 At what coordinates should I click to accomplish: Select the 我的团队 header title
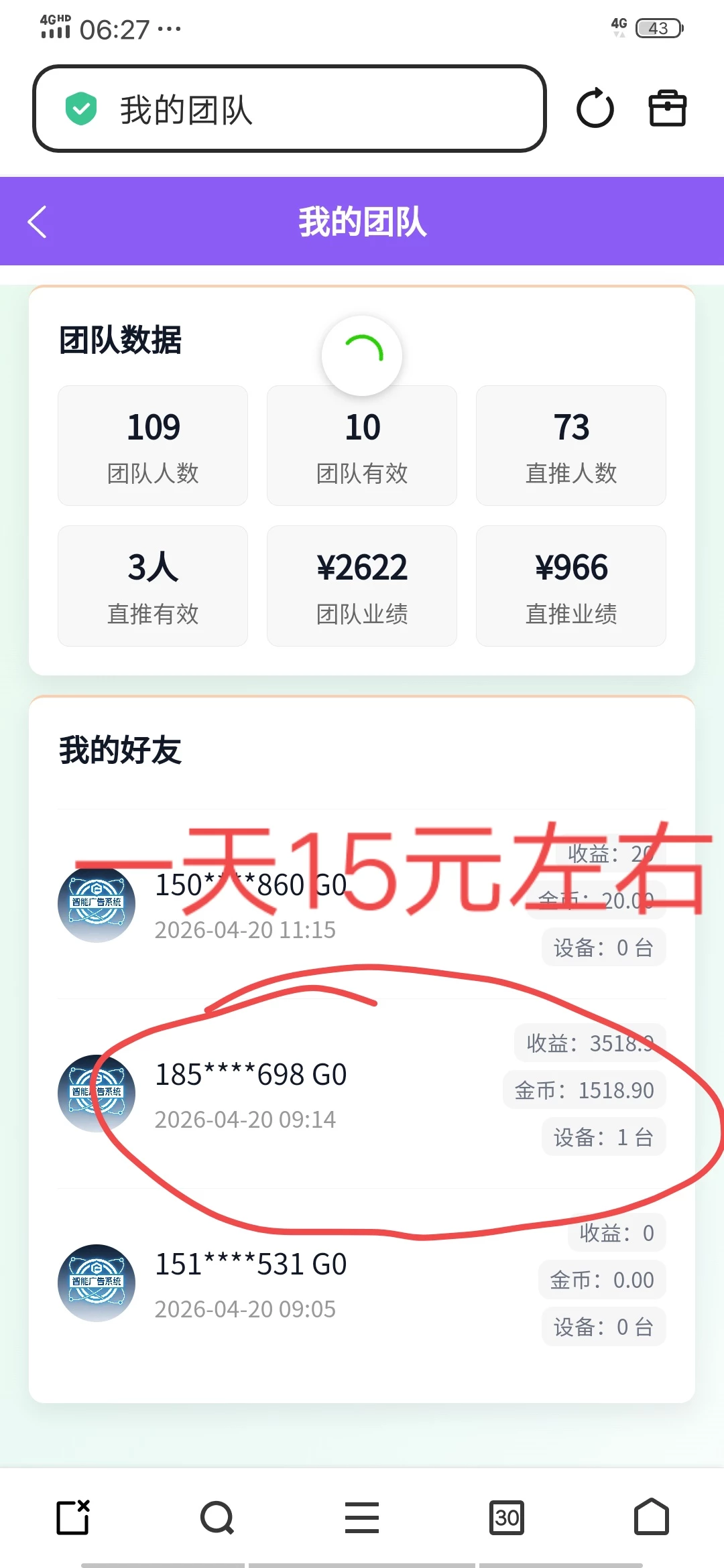[362, 222]
